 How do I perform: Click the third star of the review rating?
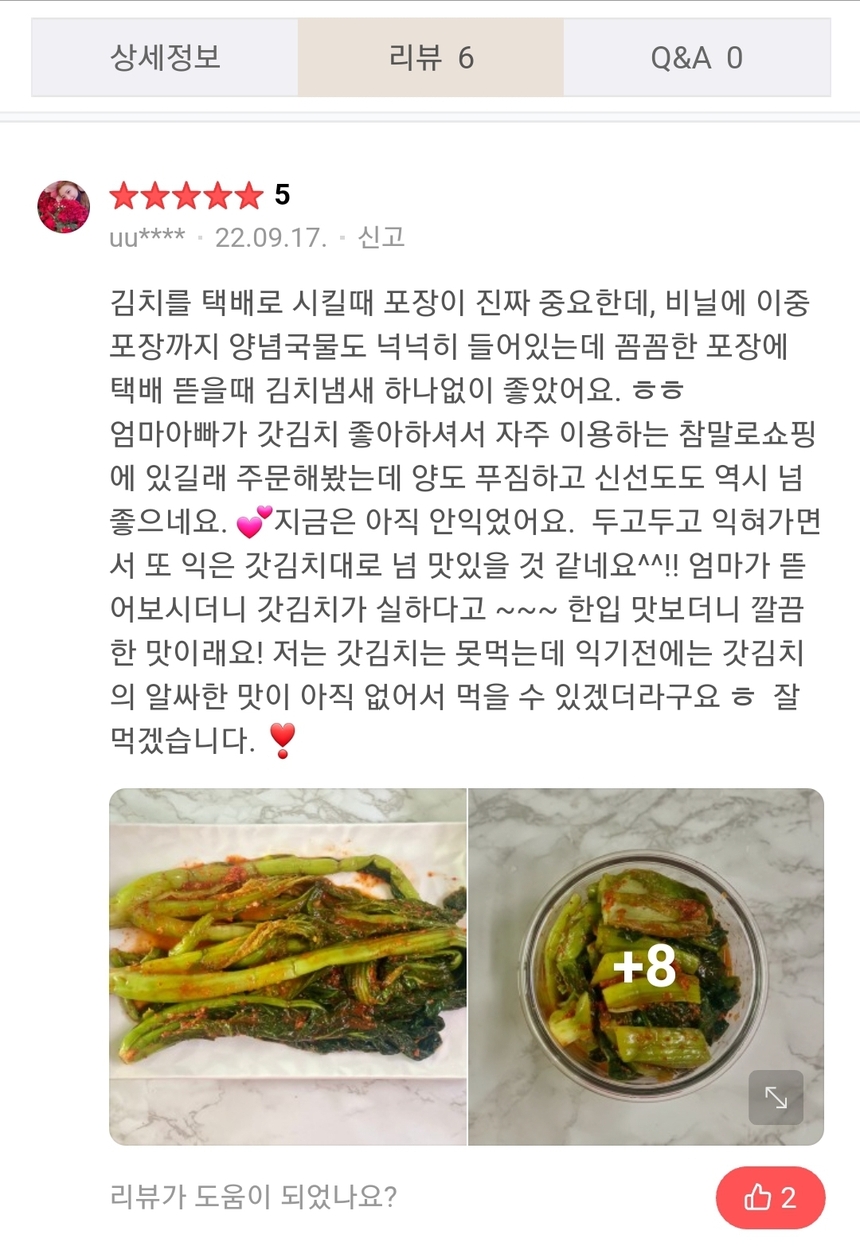184,197
